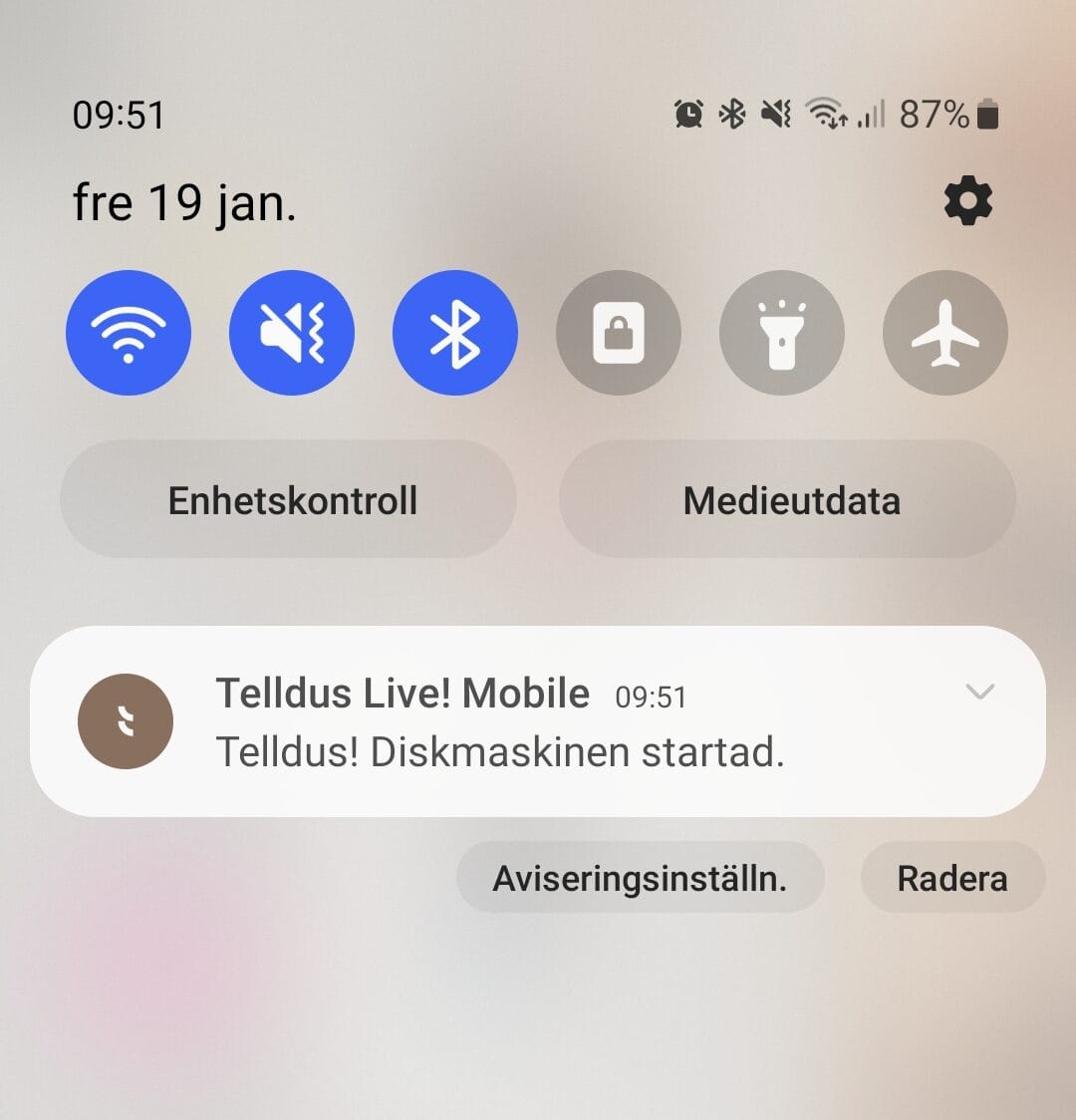Open settings via the gear icon
Screen dimensions: 1076x1120
967,202
